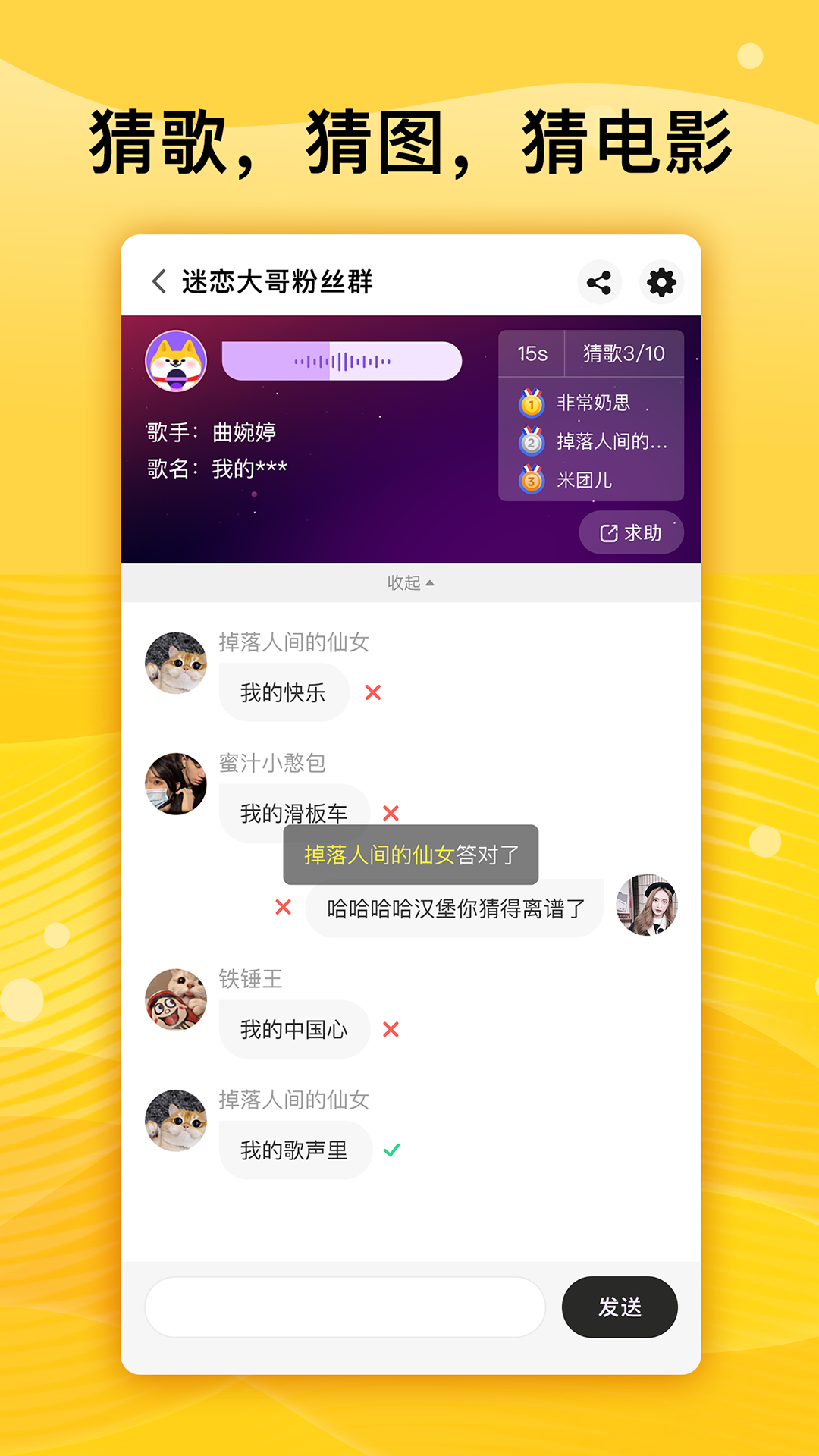This screenshot has height=1456, width=819.
Task: Open the share icon in the header
Action: (599, 283)
